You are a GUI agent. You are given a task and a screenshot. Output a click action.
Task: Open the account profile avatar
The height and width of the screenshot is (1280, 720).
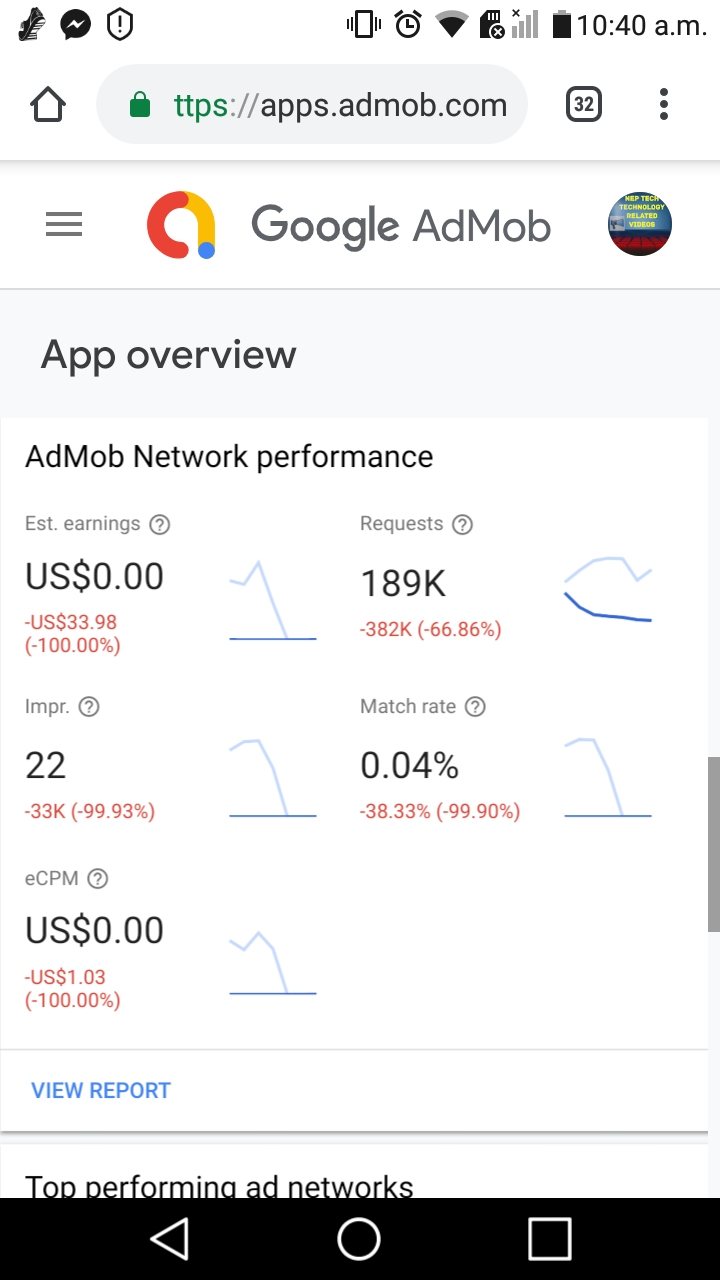tap(640, 224)
